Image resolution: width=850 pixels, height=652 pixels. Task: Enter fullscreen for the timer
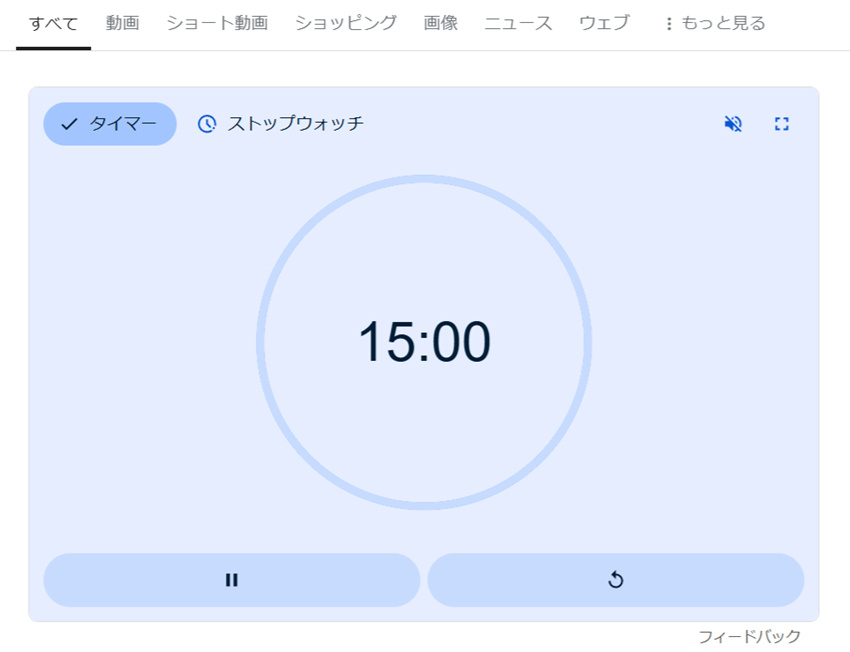tap(782, 124)
